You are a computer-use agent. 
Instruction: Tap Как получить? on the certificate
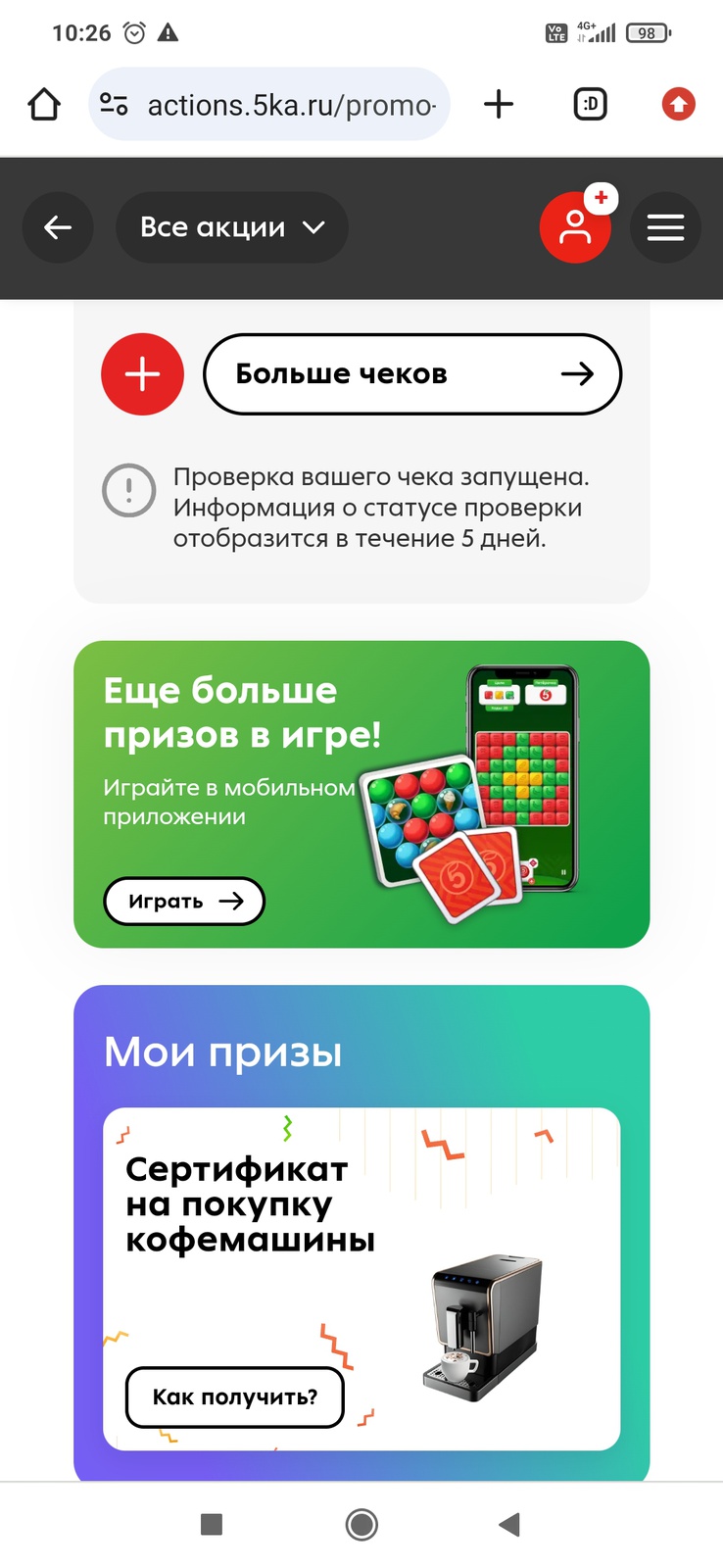(235, 1396)
